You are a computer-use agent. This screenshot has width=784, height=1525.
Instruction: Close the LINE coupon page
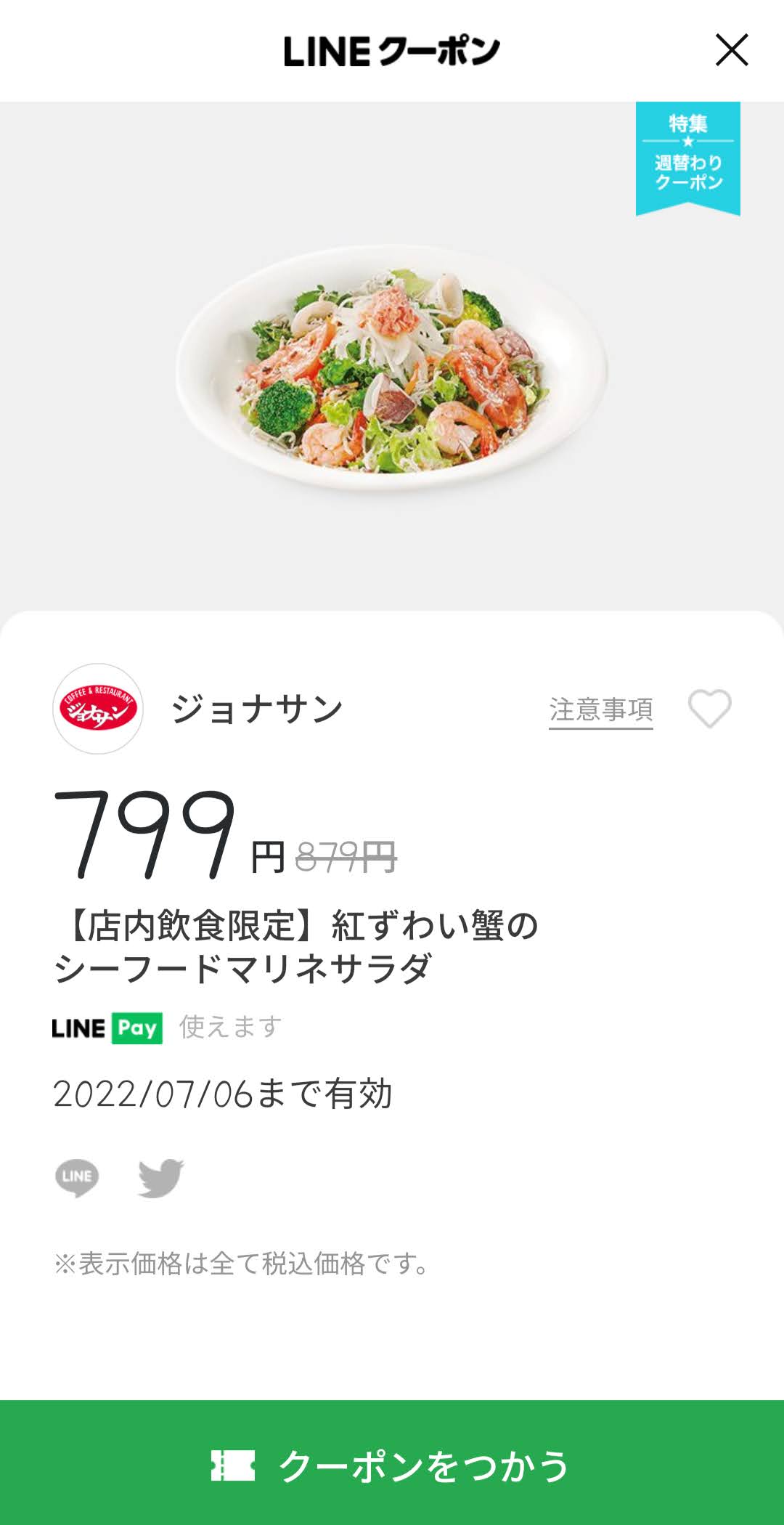(732, 50)
